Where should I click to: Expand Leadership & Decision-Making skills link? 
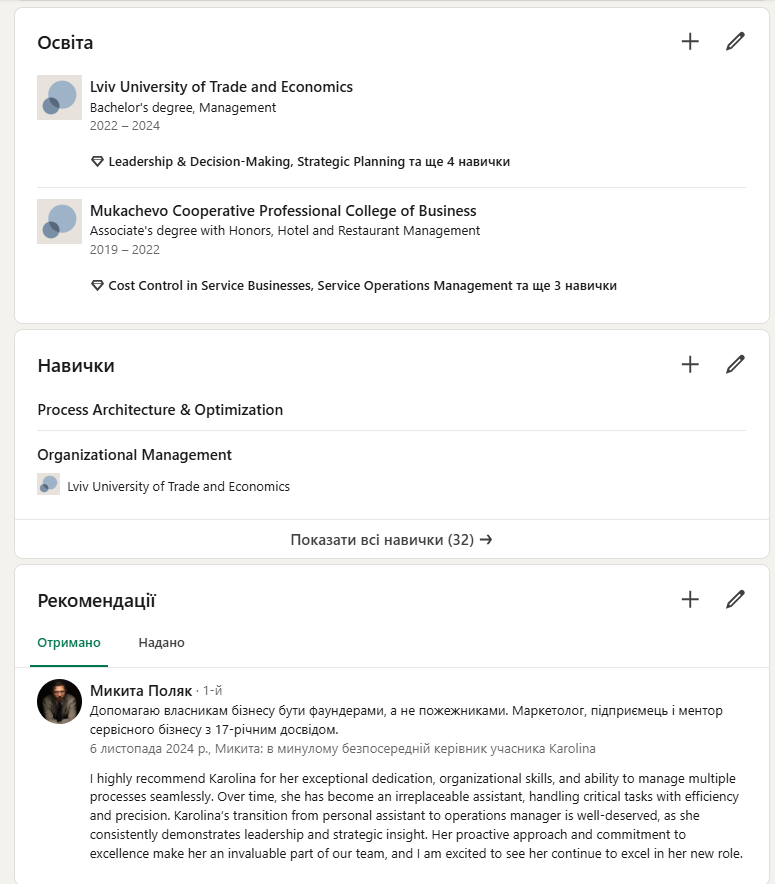click(x=308, y=161)
